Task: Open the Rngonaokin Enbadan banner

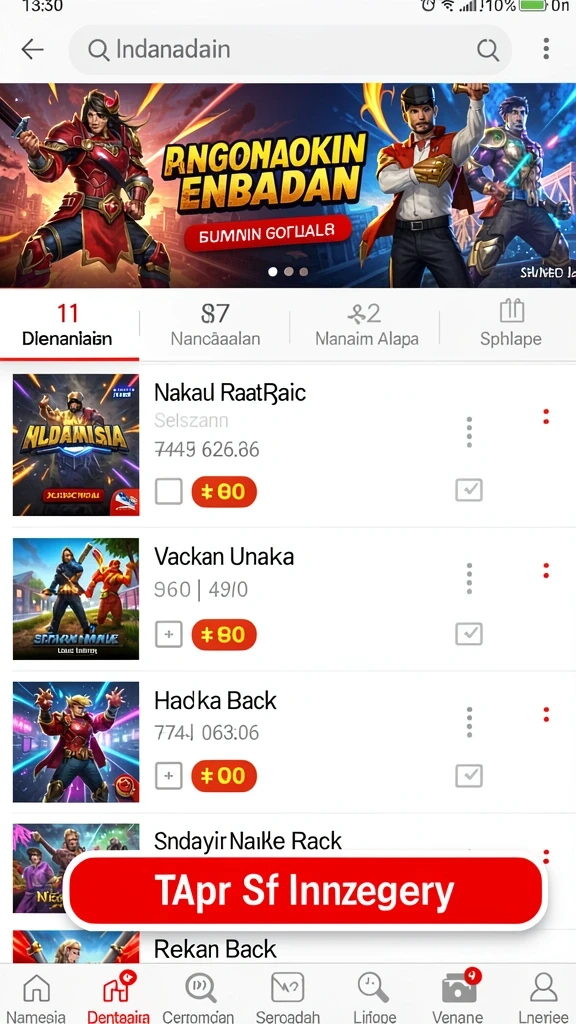Action: (288, 185)
